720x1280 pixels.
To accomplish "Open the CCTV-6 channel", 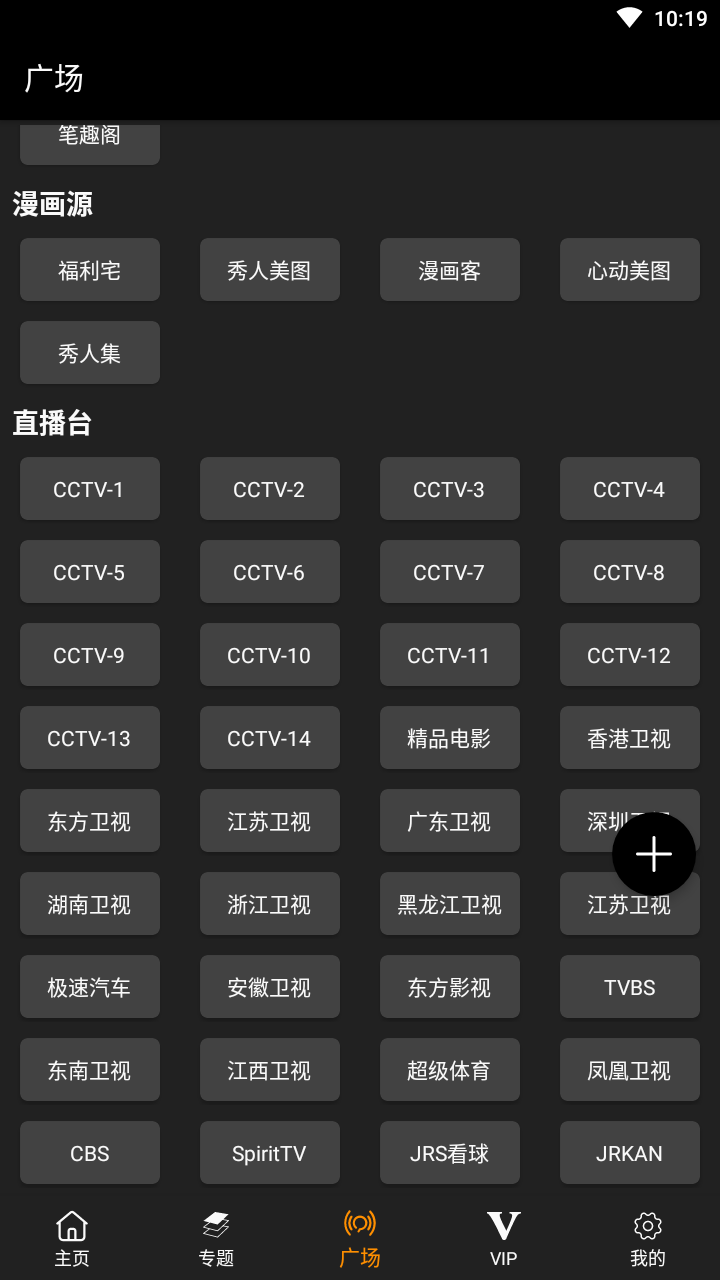I will (269, 572).
